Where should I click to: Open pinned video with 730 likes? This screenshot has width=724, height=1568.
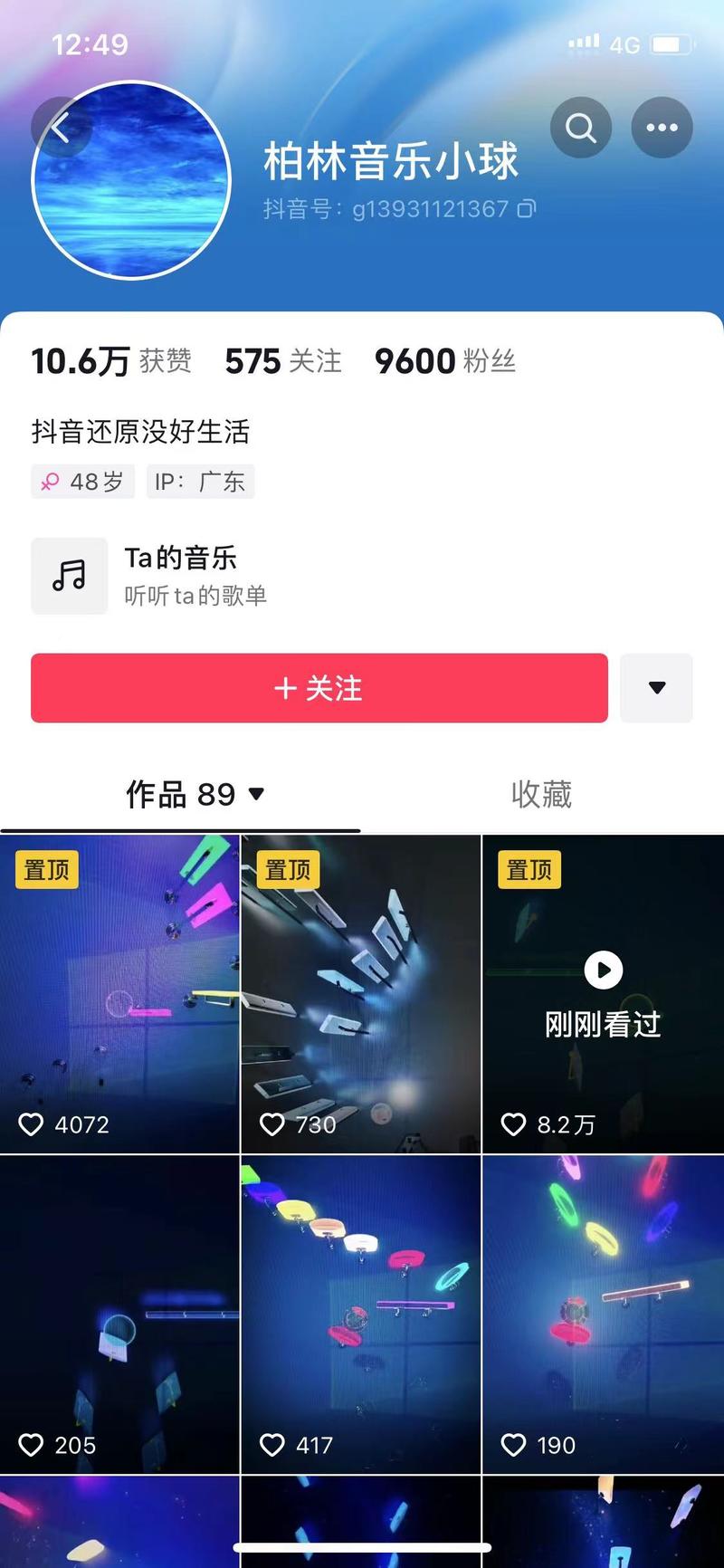tap(360, 993)
